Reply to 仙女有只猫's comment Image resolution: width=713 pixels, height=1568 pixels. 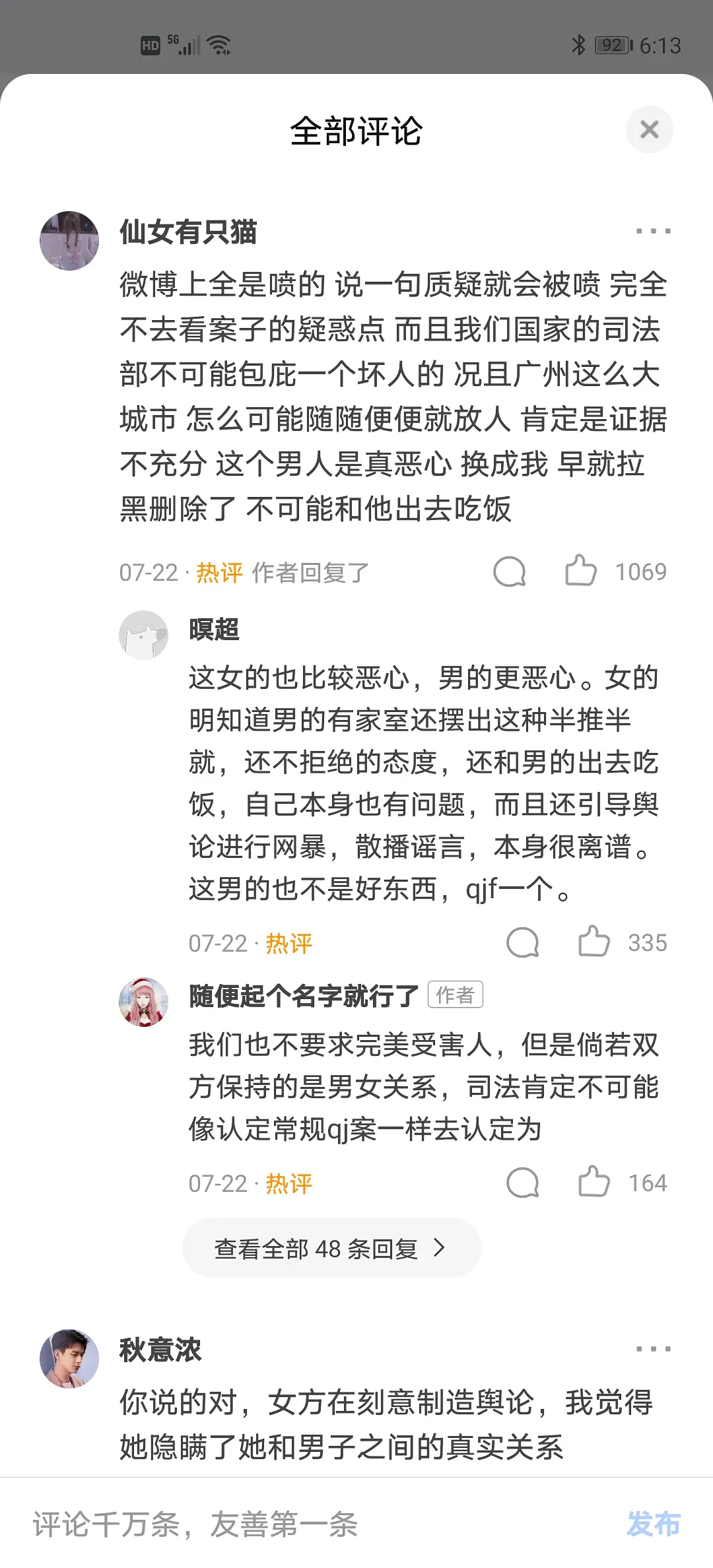(510, 572)
